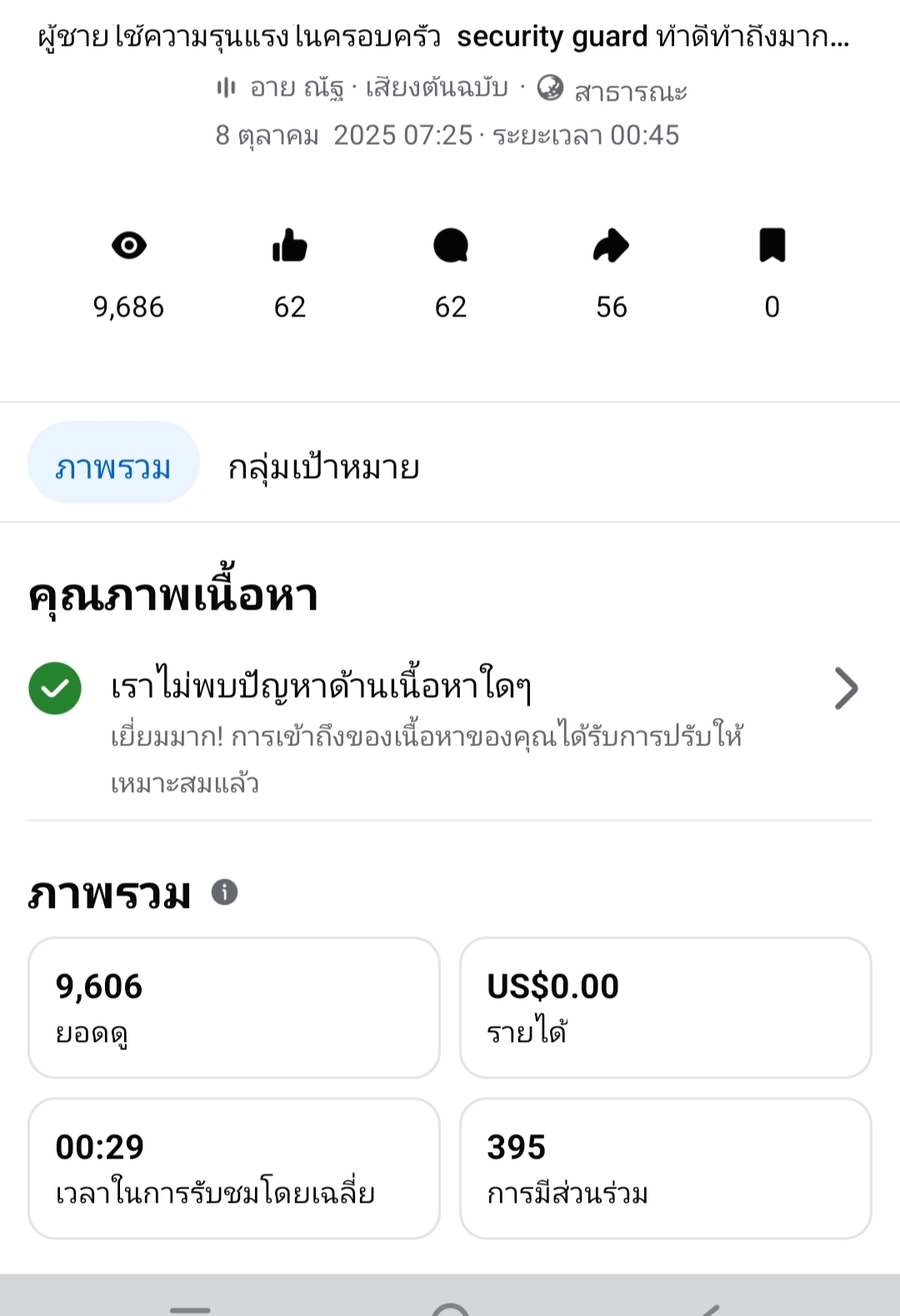
Task: Select the การมีส่วนร่วม card showing 395
Action: coord(665,1168)
